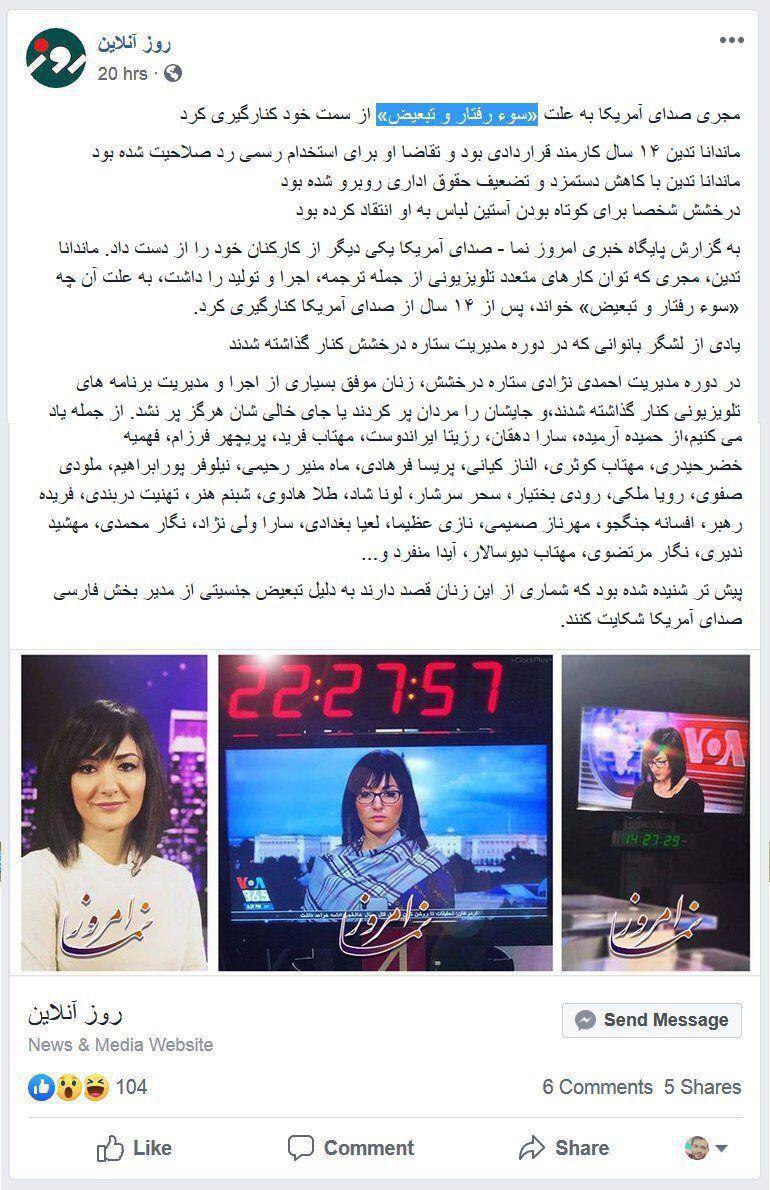Open the post's three-dot options menu
This screenshot has width=770, height=1190.
[x=730, y=41]
